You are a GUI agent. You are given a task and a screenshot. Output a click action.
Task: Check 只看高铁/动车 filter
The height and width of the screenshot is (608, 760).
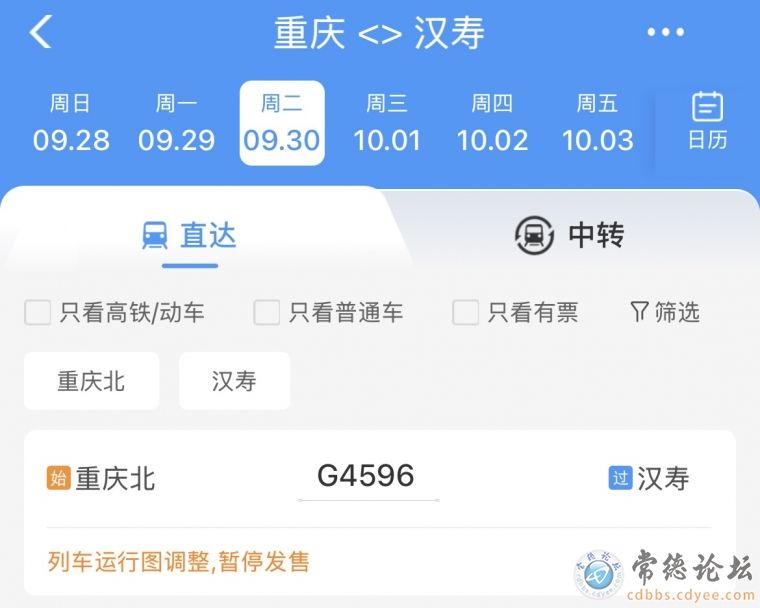coord(38,313)
